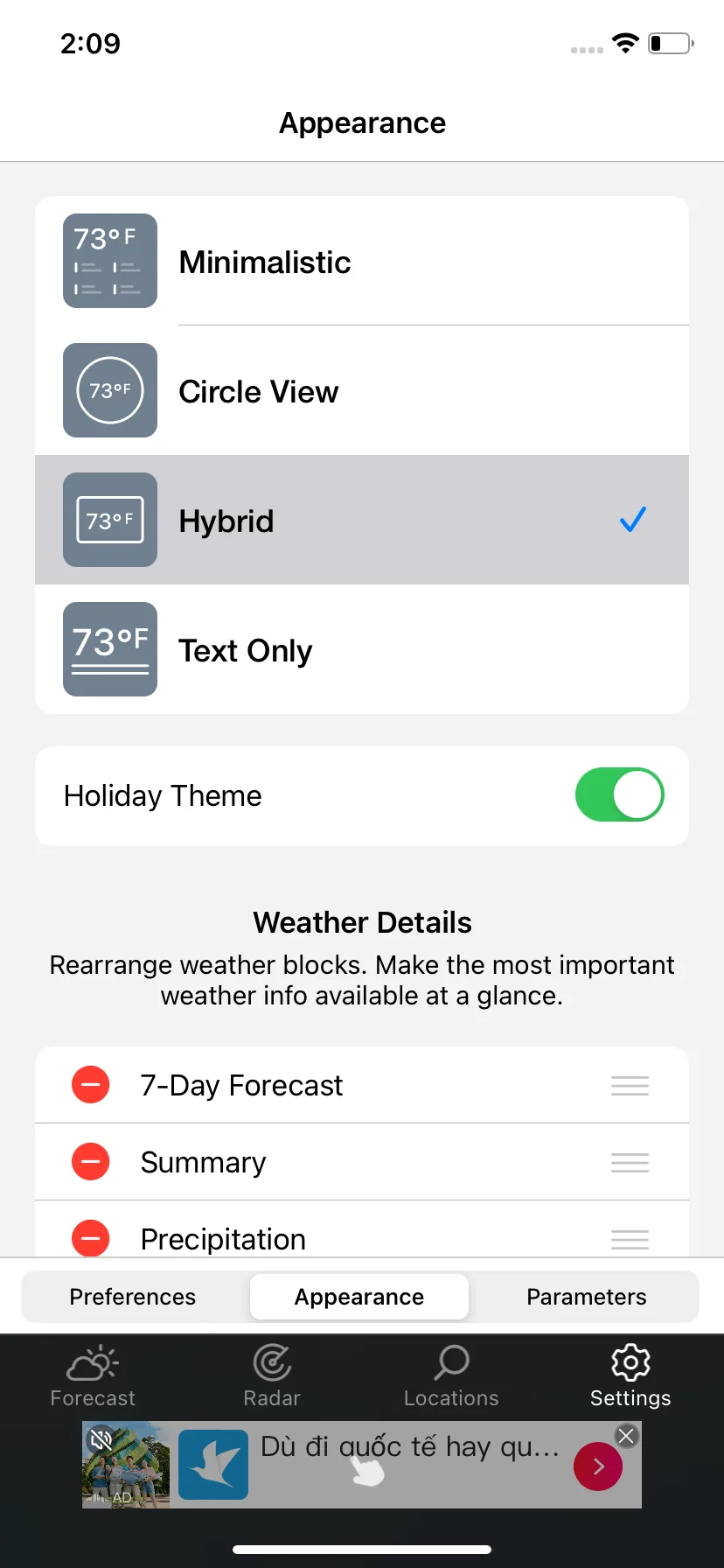Choose the Circle View style

[x=362, y=391]
